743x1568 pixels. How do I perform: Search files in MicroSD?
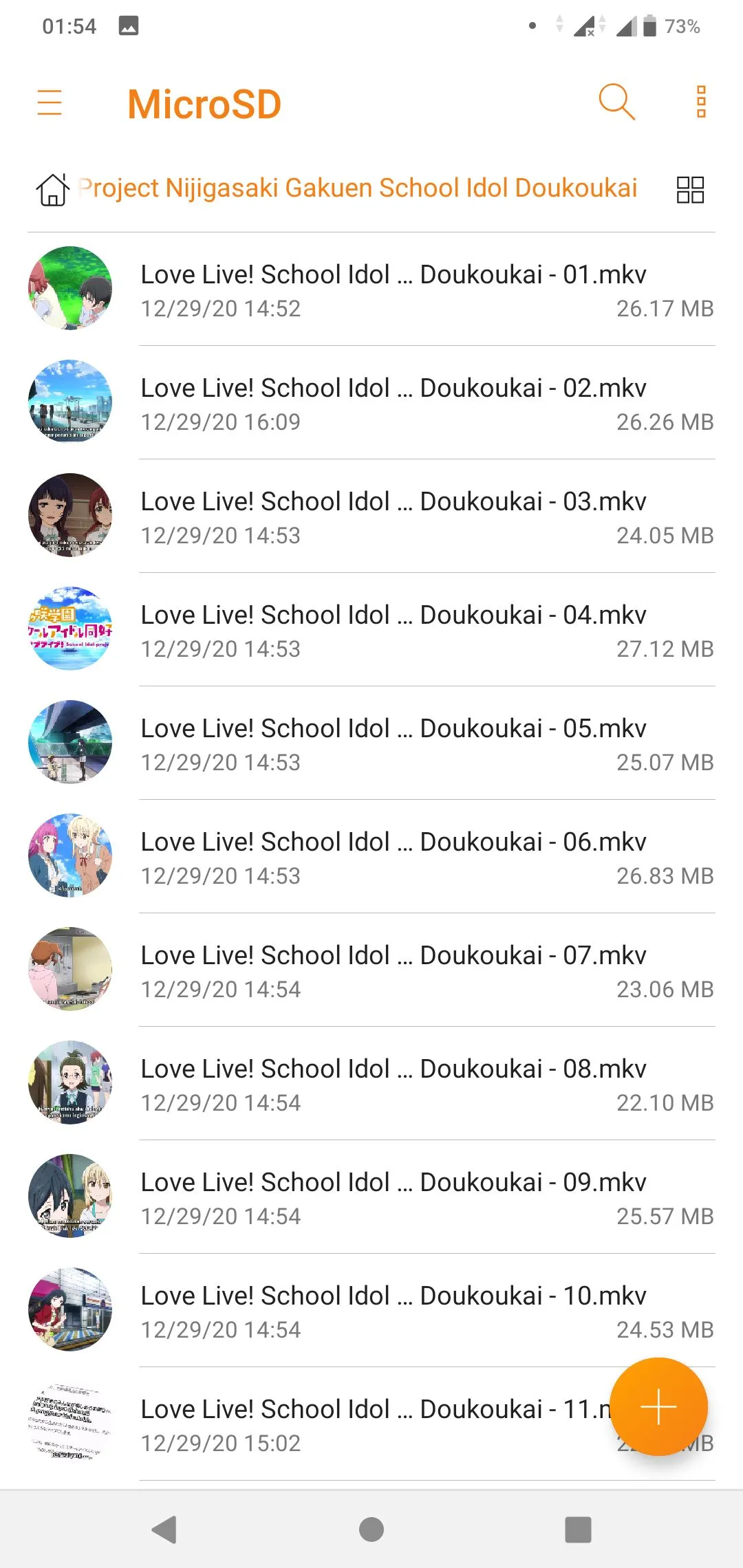pos(616,102)
